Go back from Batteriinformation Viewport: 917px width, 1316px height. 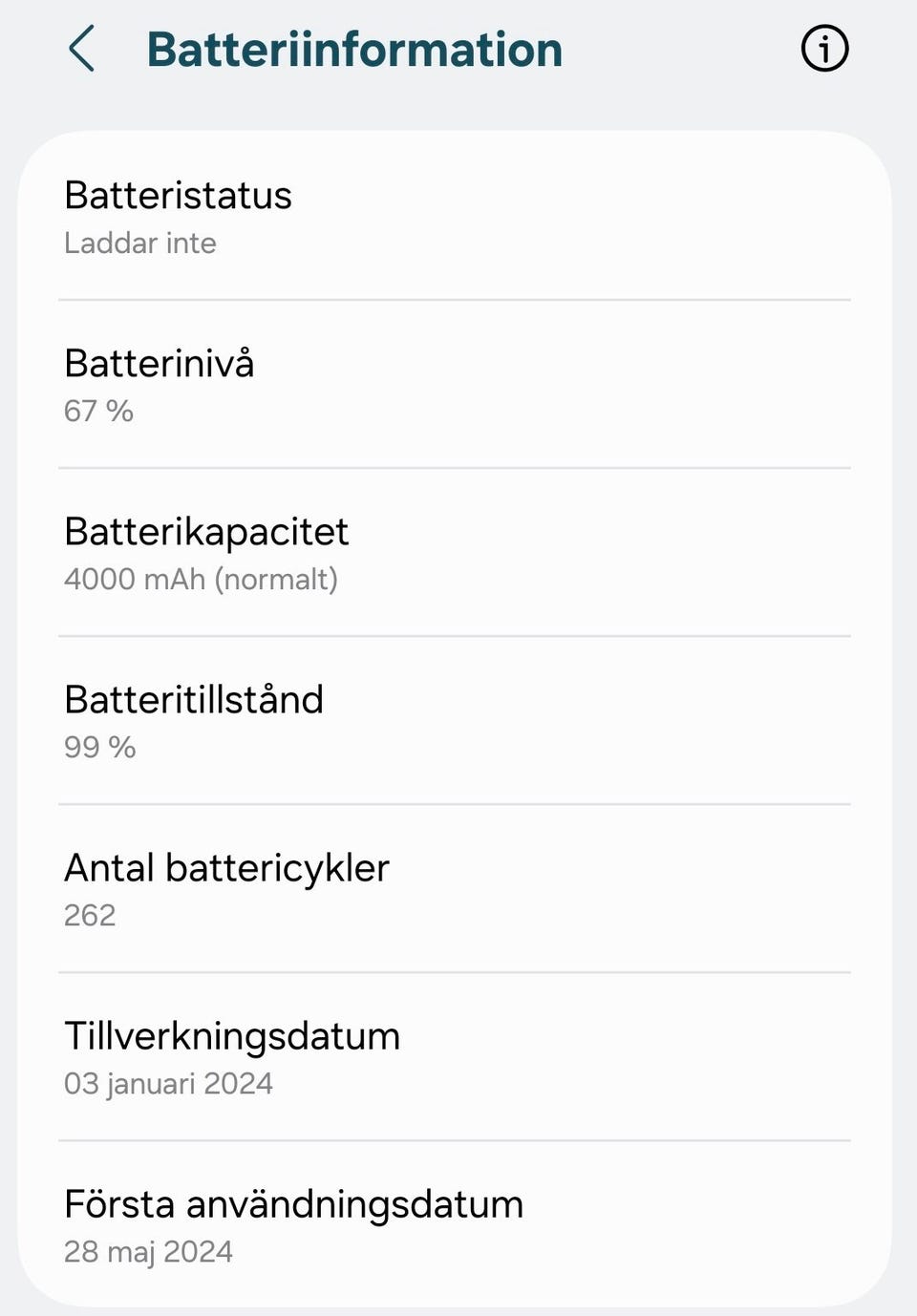pos(82,49)
